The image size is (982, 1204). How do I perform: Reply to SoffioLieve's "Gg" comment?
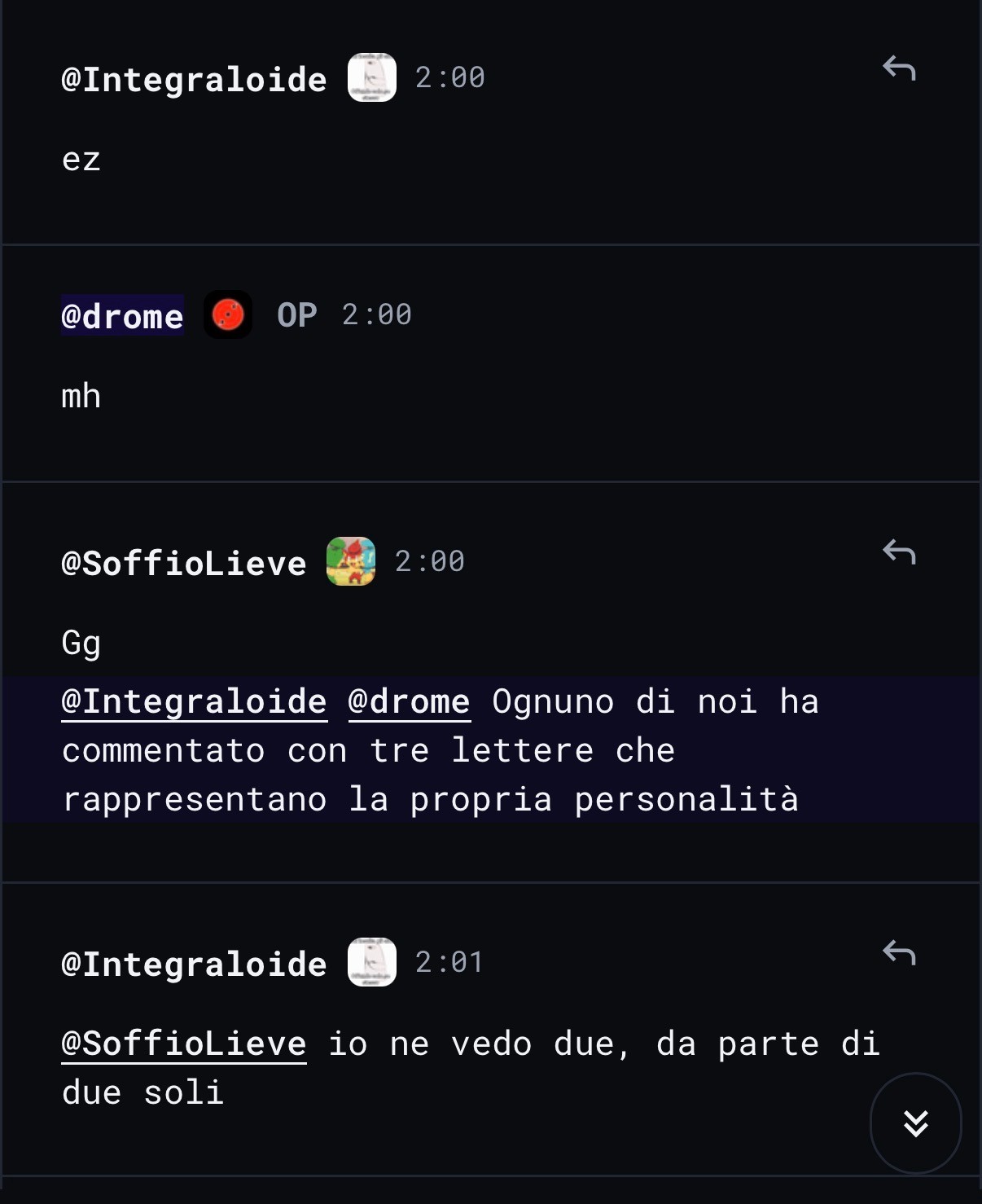pyautogui.click(x=899, y=552)
